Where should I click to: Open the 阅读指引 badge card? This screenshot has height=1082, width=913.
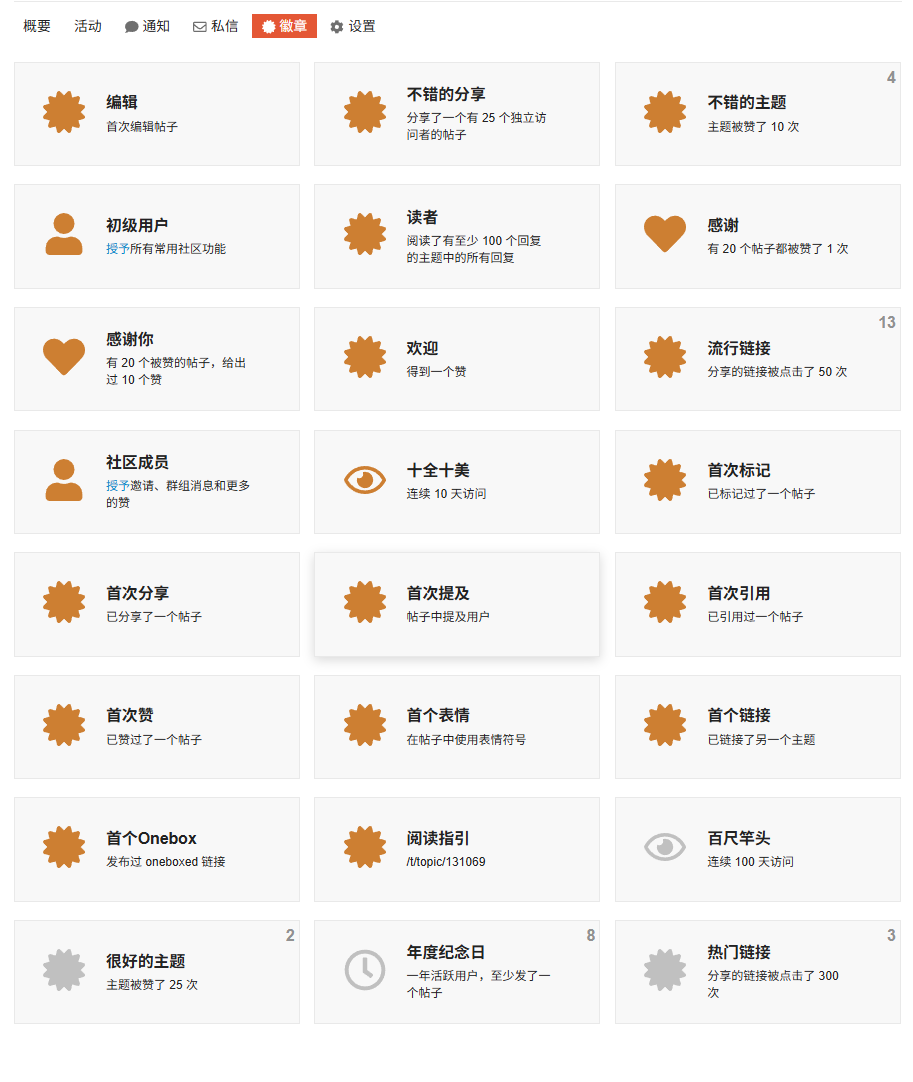[437, 838]
